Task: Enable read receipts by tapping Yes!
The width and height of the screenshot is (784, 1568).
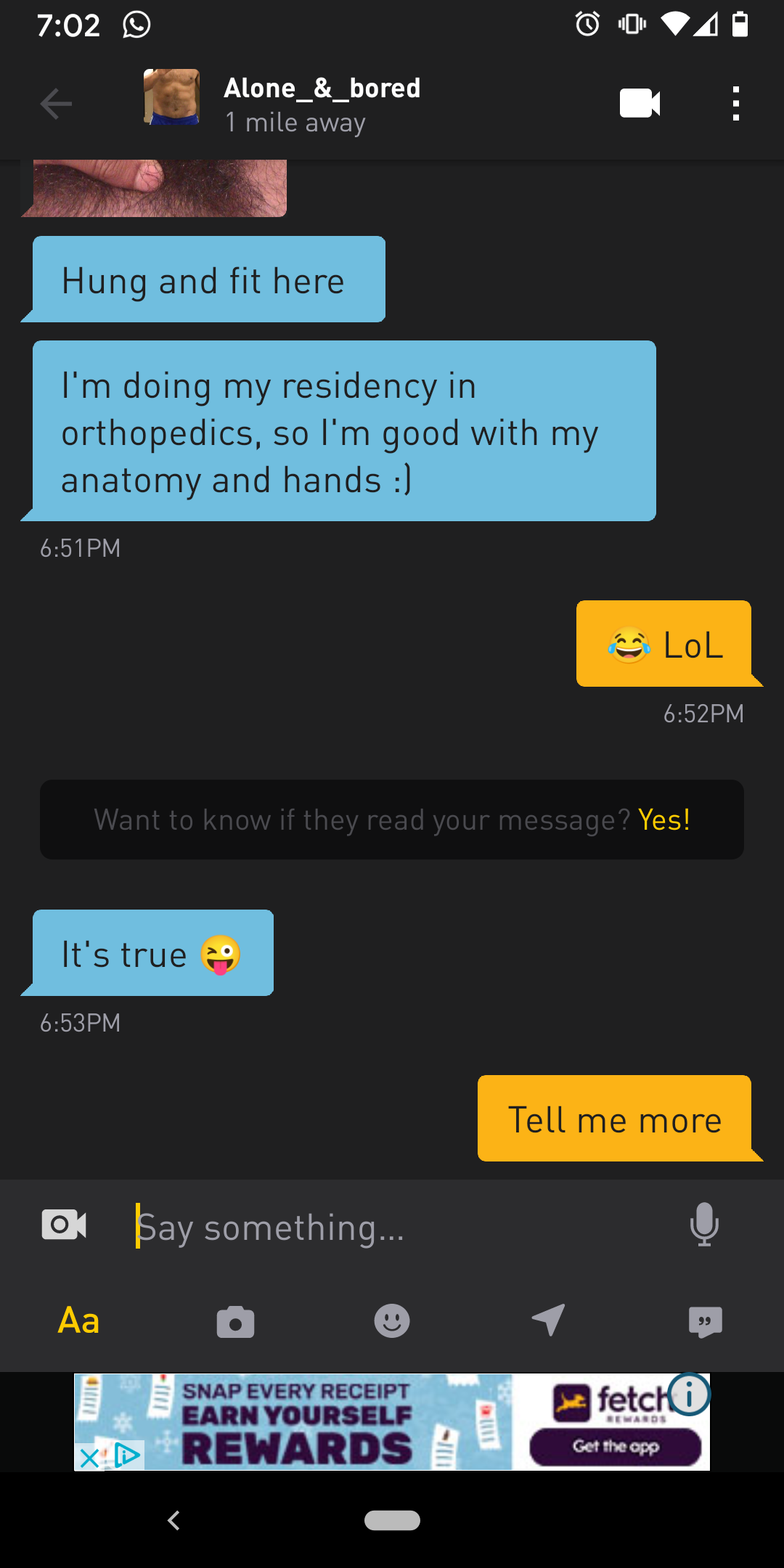Action: click(x=663, y=820)
